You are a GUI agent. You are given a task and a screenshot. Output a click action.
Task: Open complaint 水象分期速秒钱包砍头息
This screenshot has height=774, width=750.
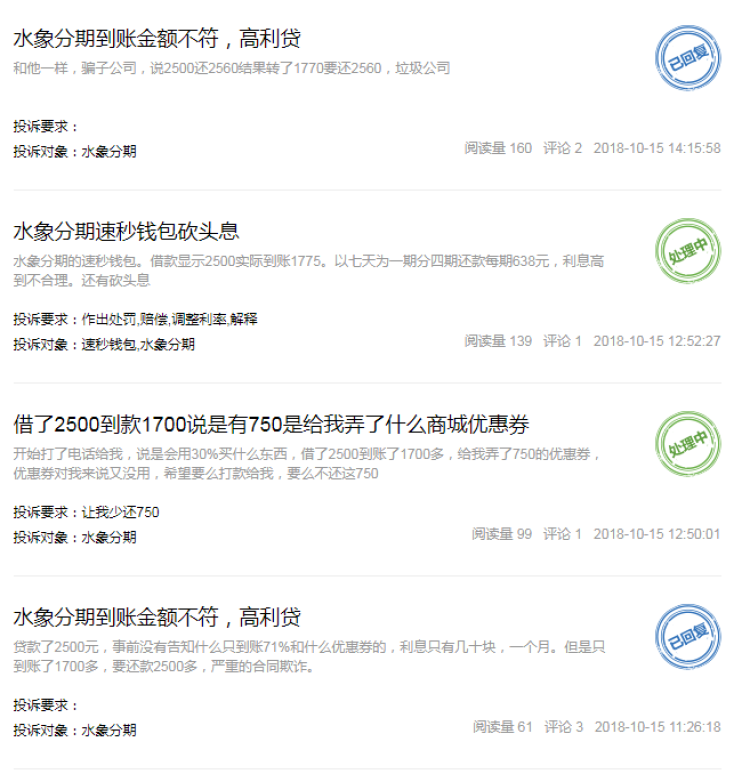[126, 232]
